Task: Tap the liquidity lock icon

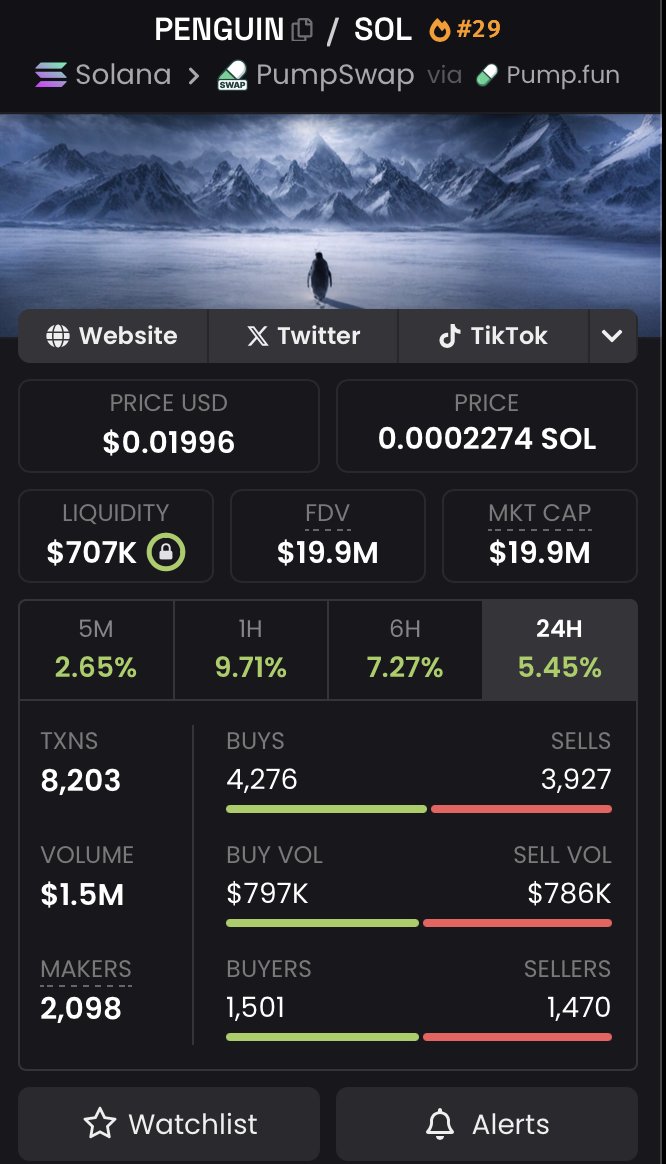Action: coord(166,552)
